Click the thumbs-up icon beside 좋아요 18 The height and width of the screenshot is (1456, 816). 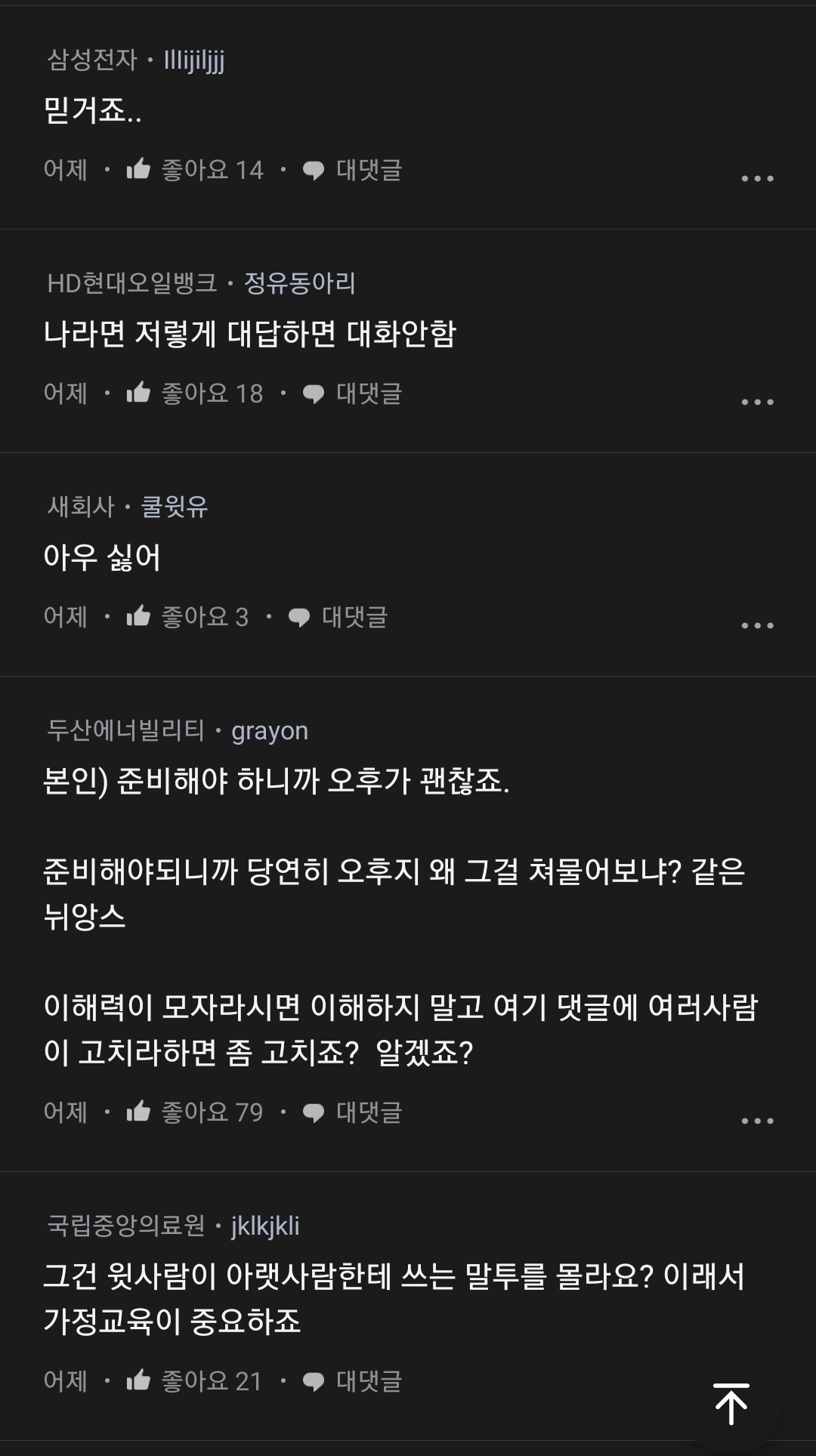(x=141, y=392)
